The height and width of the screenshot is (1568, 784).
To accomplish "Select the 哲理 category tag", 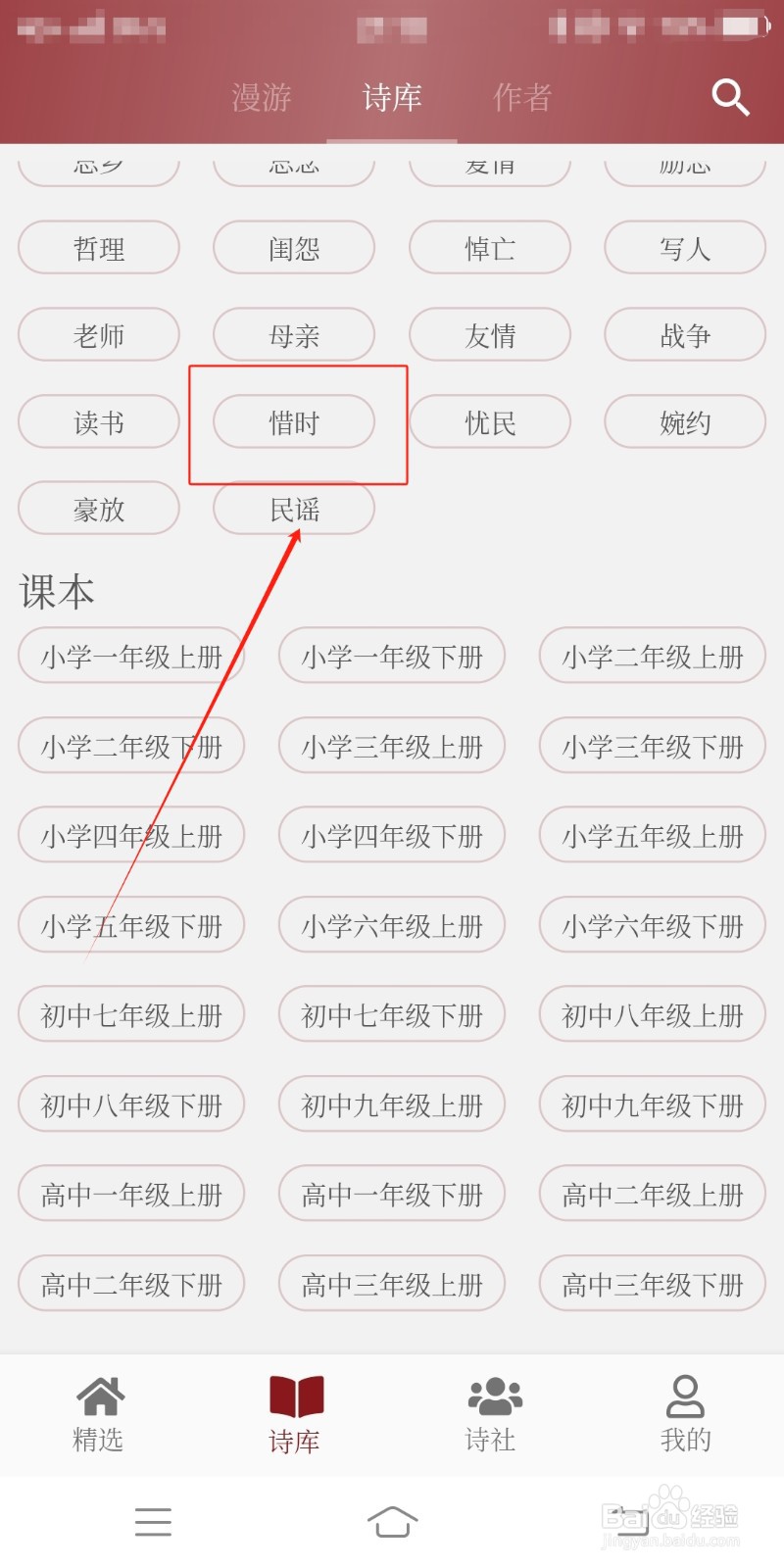I will point(98,248).
